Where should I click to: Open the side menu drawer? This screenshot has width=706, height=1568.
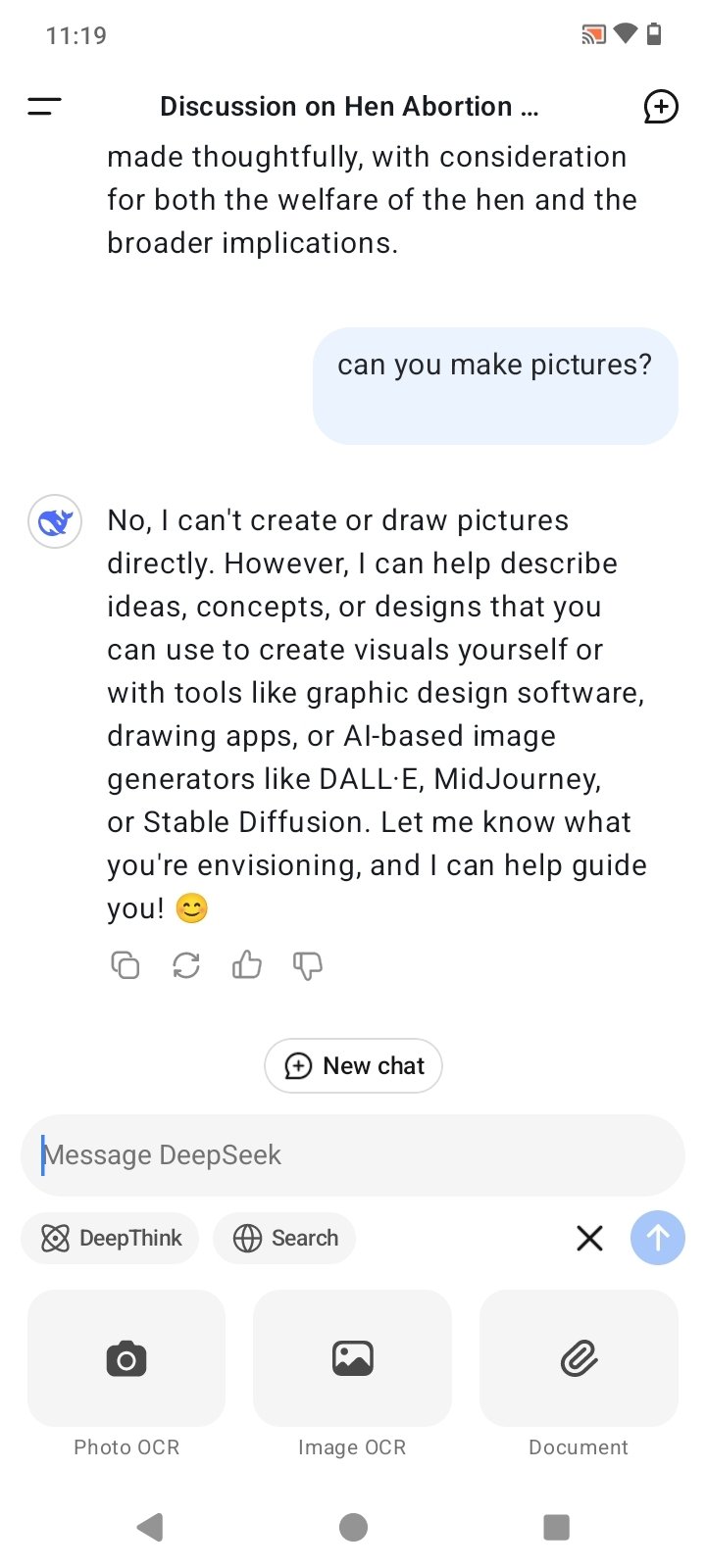click(x=44, y=106)
